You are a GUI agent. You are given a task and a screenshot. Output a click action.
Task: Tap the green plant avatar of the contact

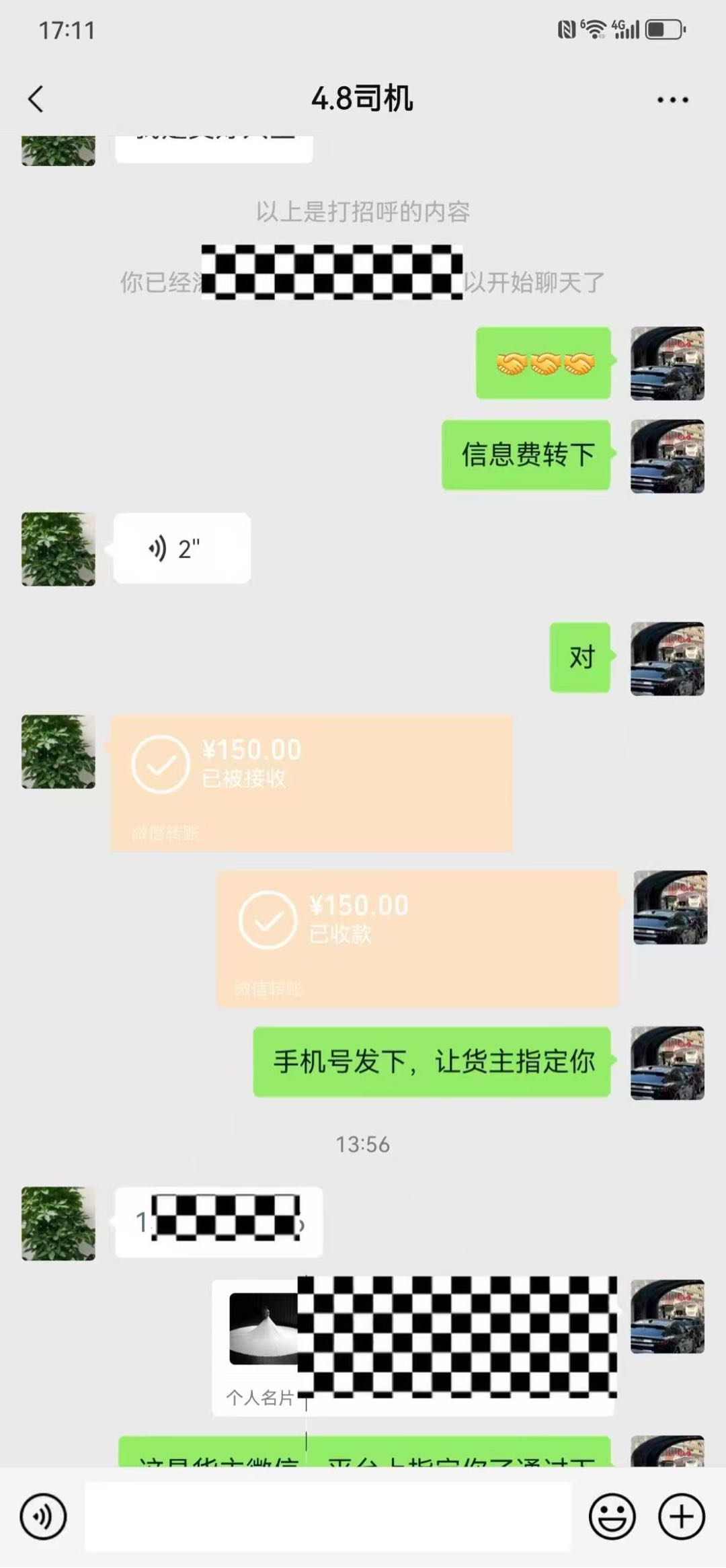(57, 753)
